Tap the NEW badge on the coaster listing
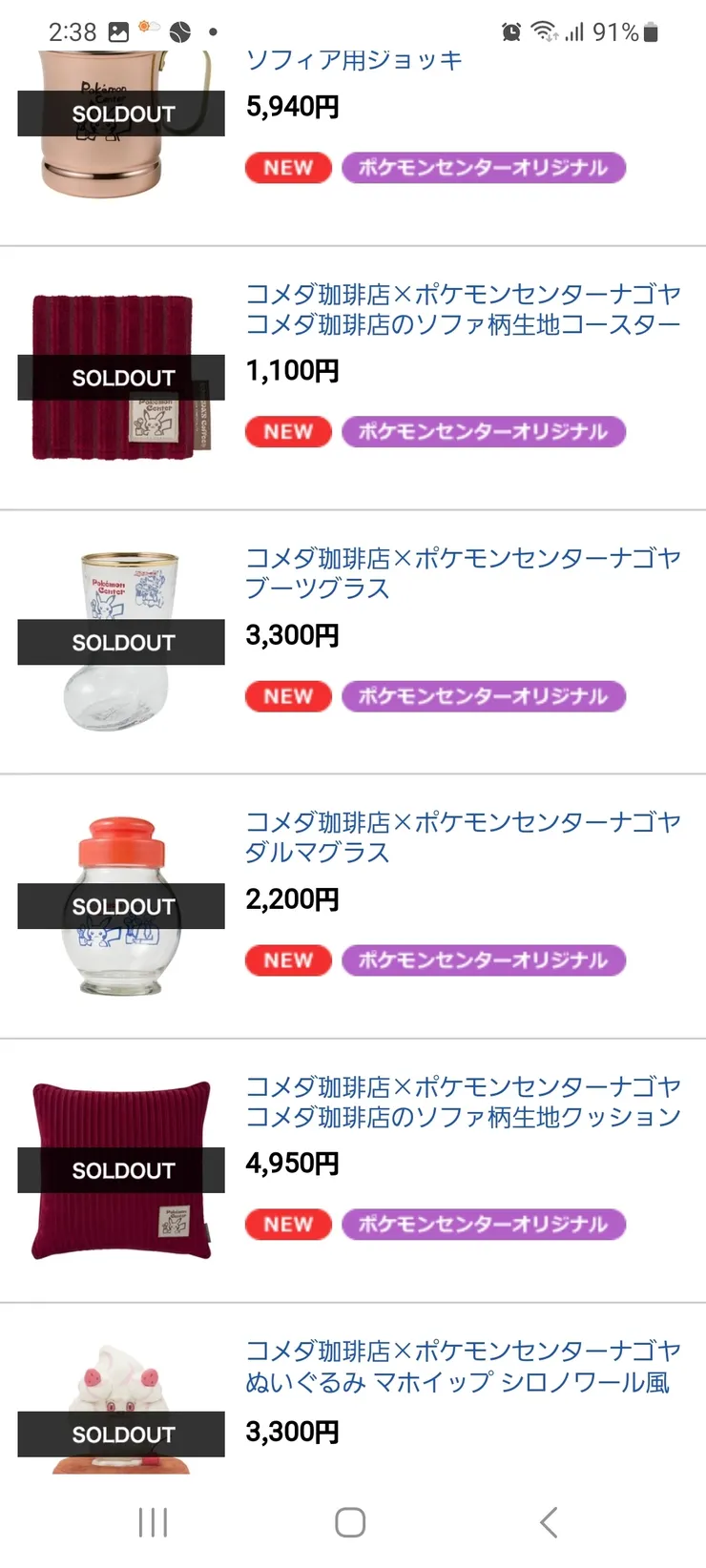The width and height of the screenshot is (706, 1568). [x=288, y=431]
